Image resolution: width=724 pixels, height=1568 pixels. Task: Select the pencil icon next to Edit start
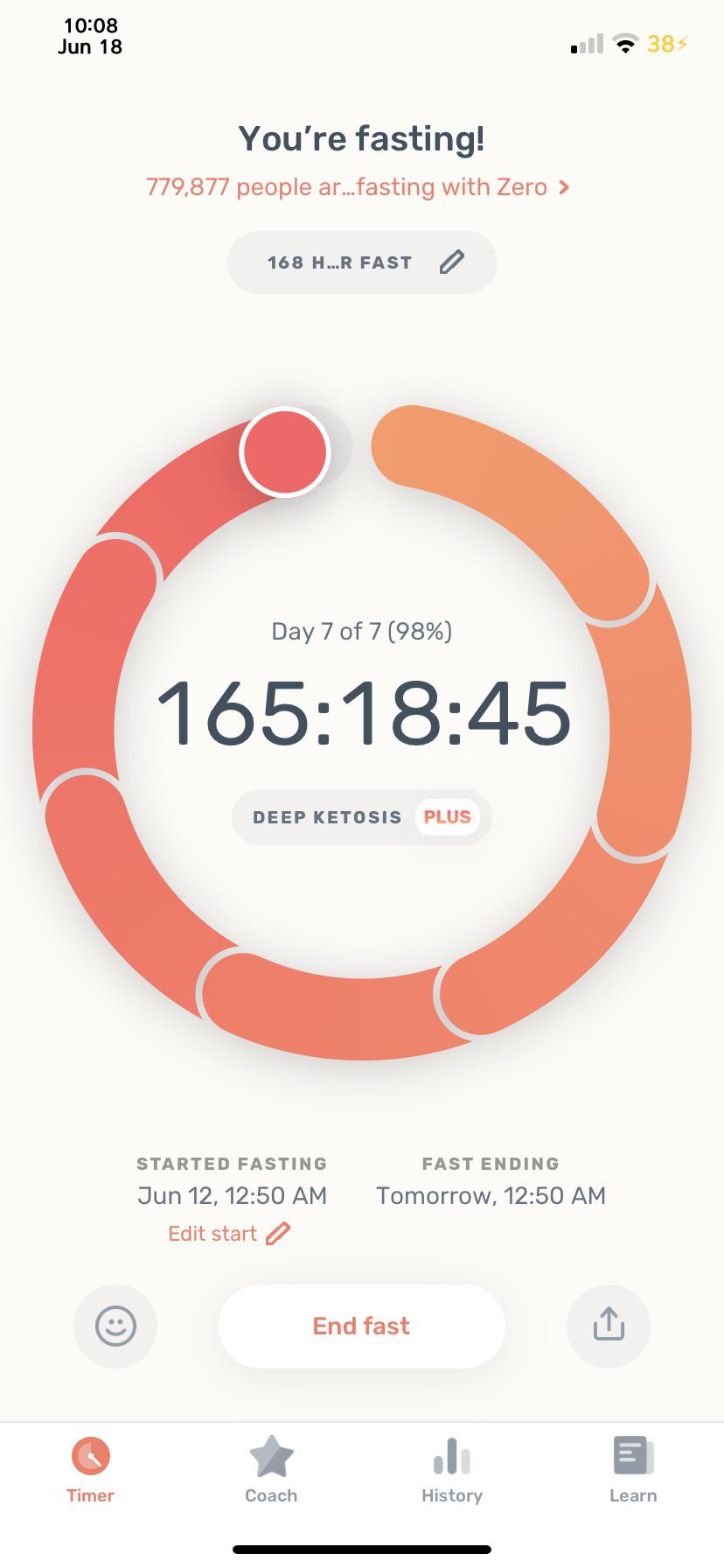click(277, 1233)
